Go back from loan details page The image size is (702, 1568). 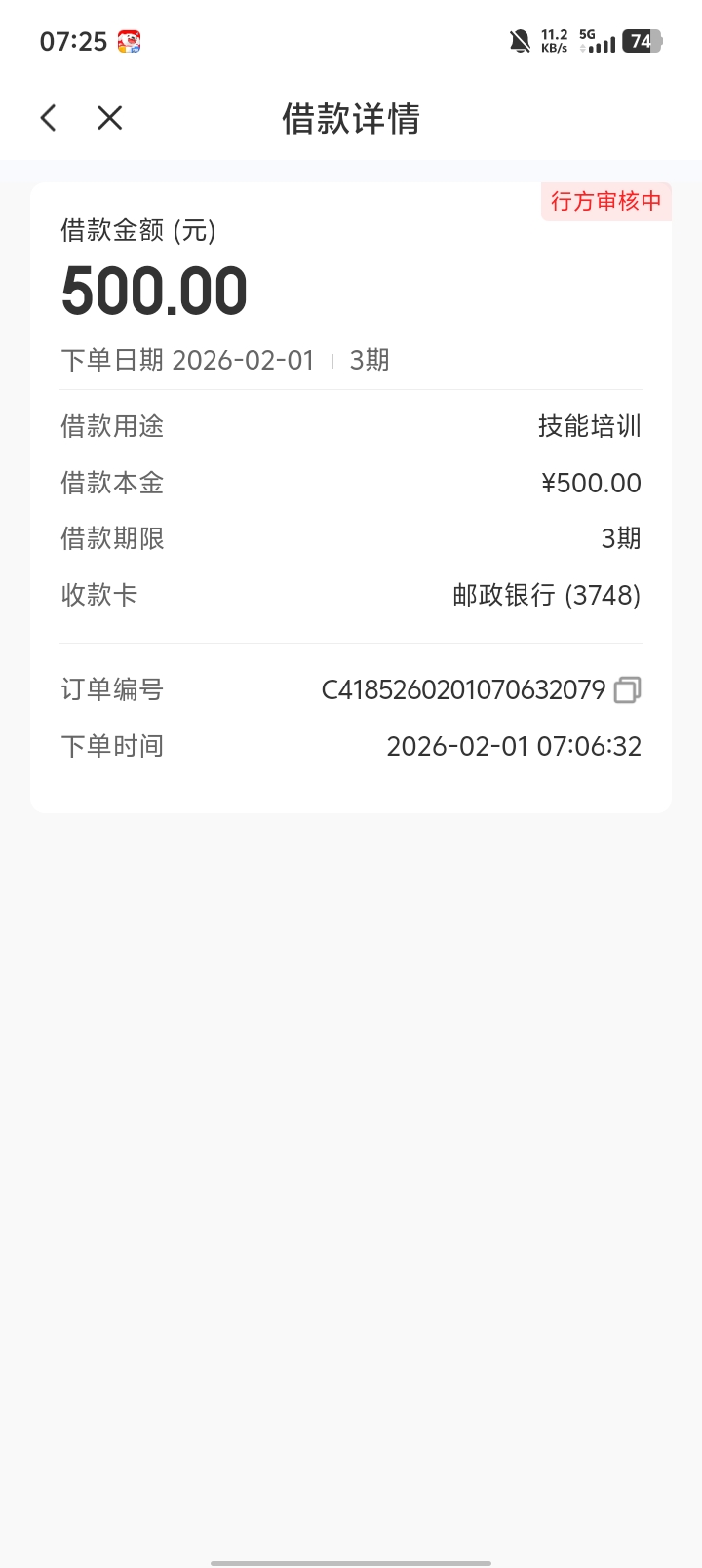(x=49, y=118)
